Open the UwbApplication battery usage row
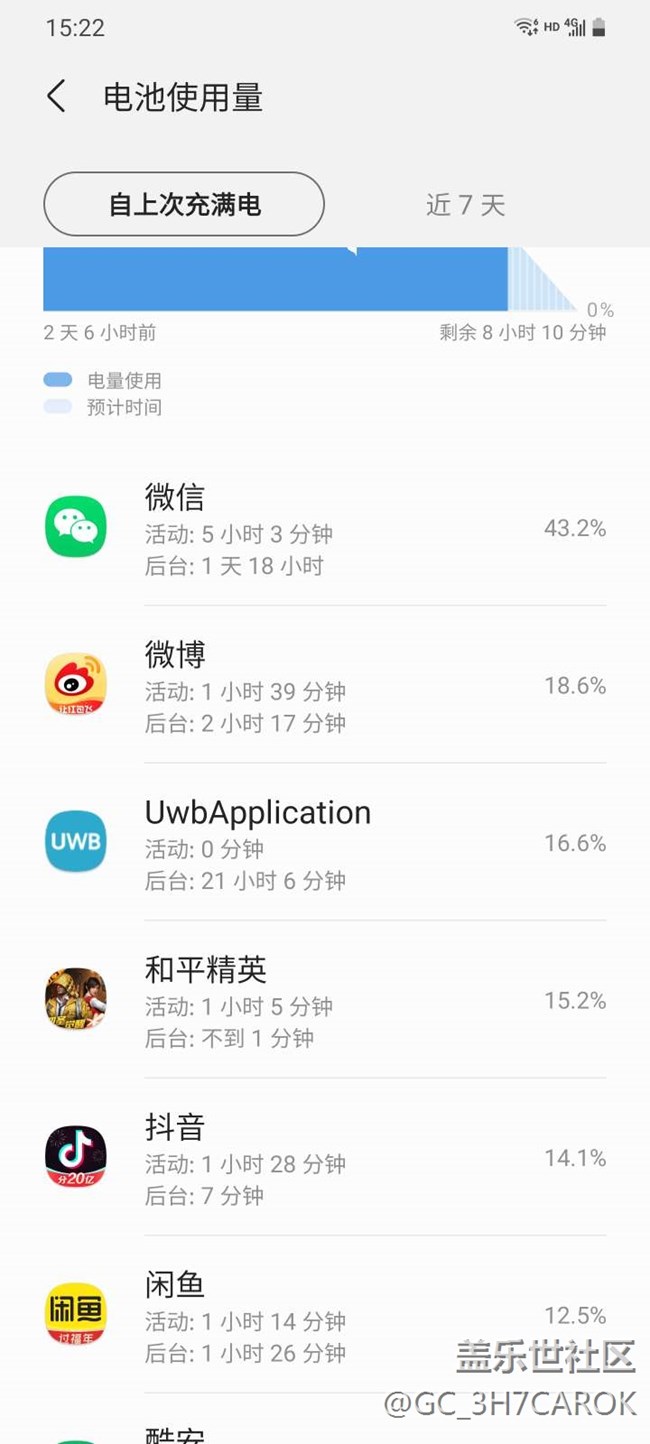The height and width of the screenshot is (1444, 650). pyautogui.click(x=325, y=844)
